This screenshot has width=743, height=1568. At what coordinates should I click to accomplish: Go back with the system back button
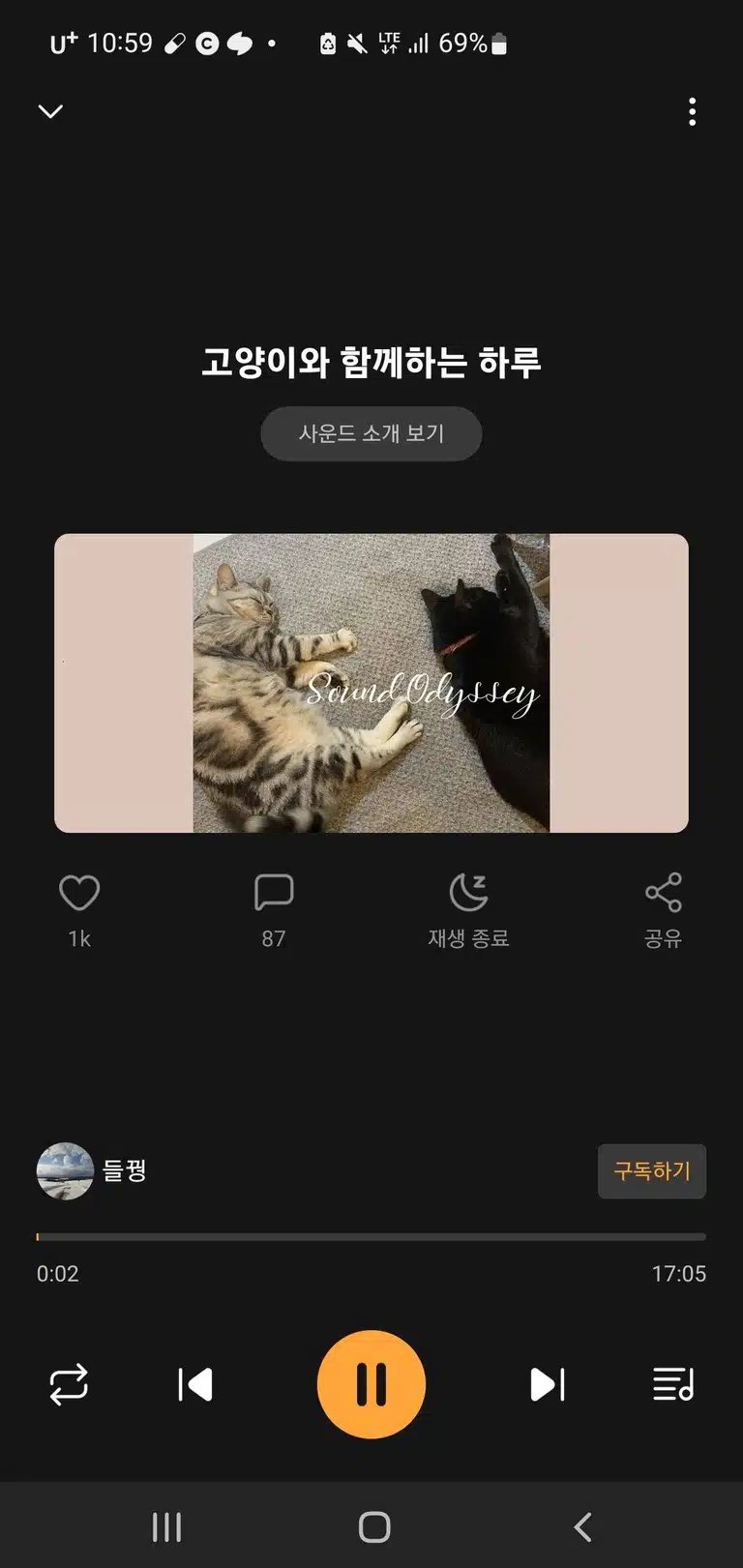(582, 1527)
